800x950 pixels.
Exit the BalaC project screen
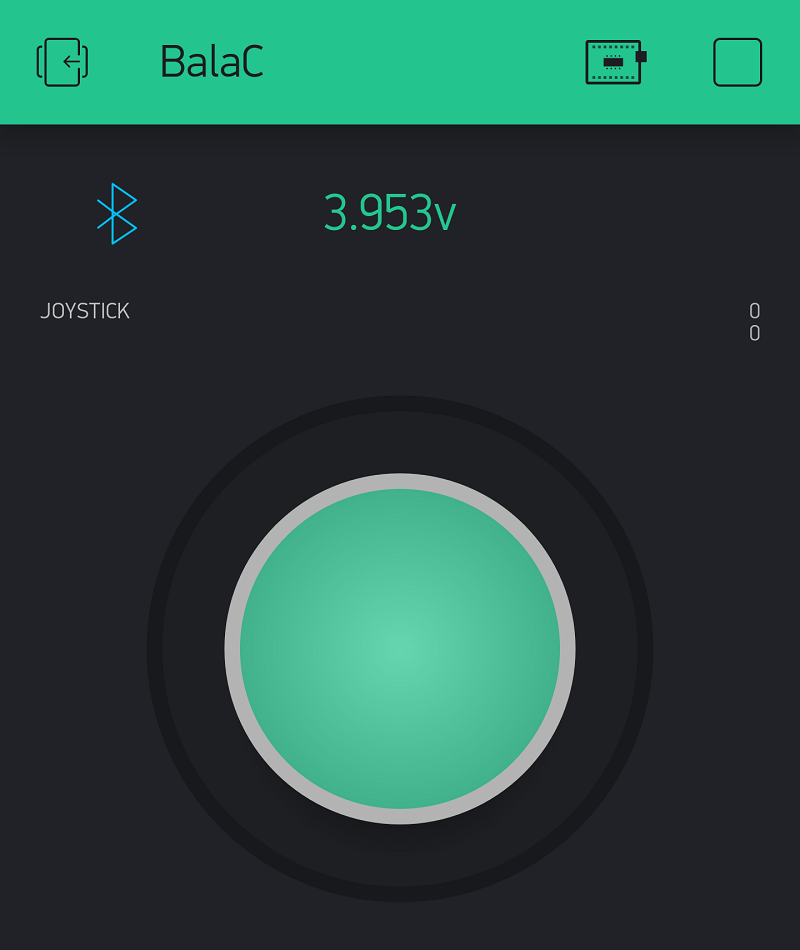click(x=62, y=62)
